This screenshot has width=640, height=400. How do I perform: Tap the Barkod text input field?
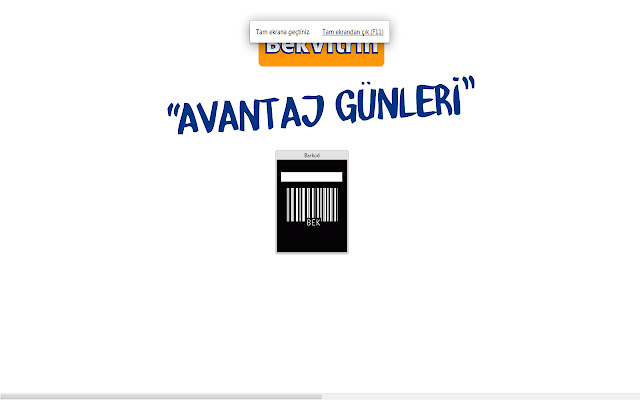pos(311,177)
